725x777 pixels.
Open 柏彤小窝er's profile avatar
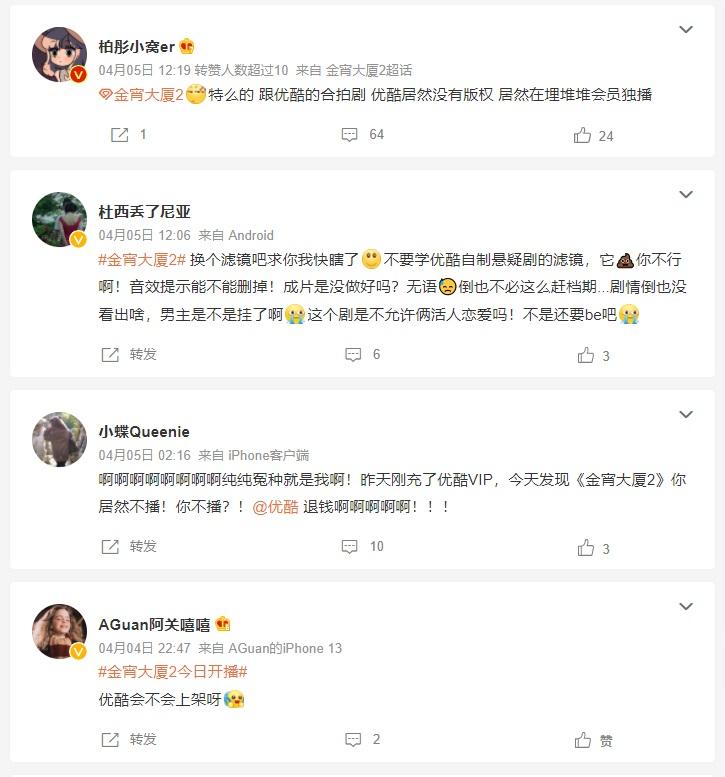[x=59, y=54]
